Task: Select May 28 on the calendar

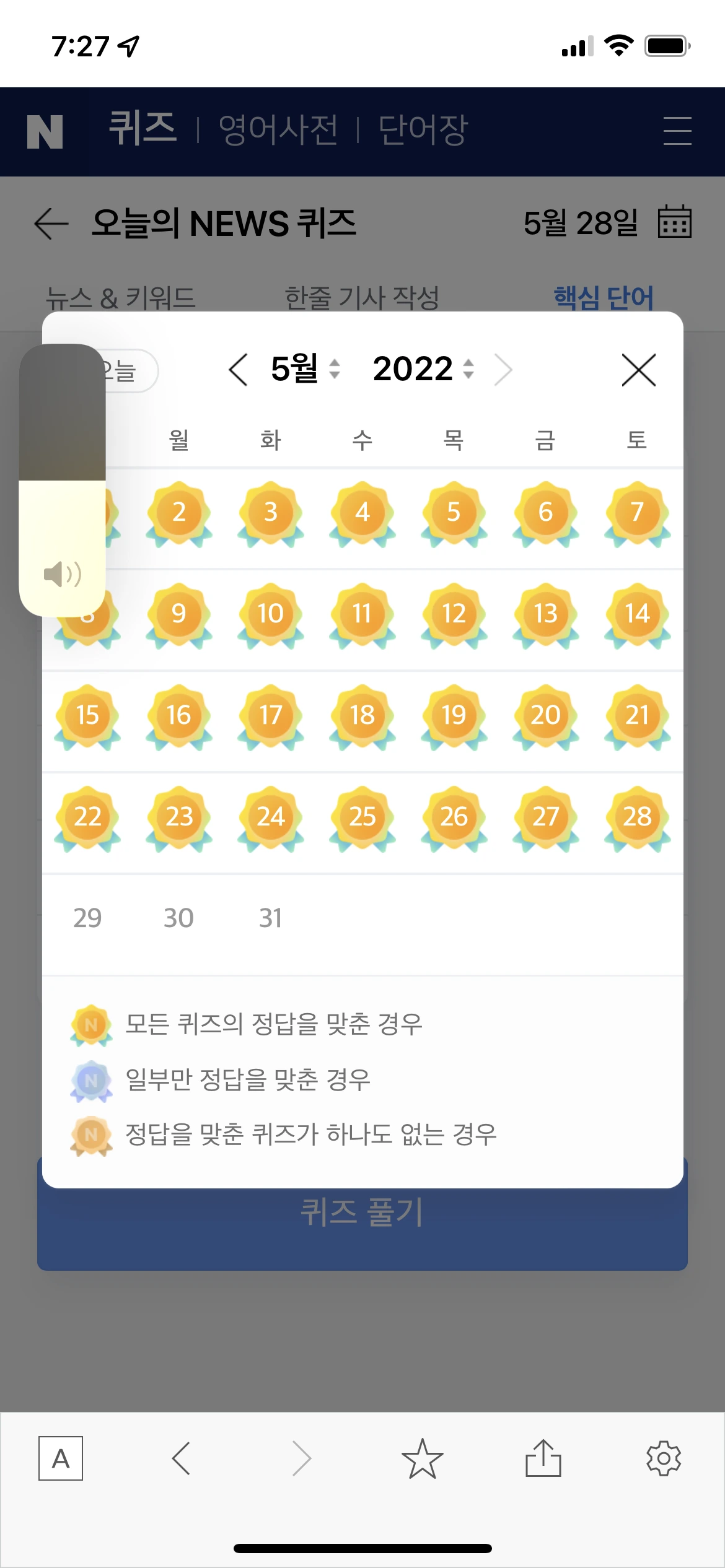Action: (x=637, y=817)
